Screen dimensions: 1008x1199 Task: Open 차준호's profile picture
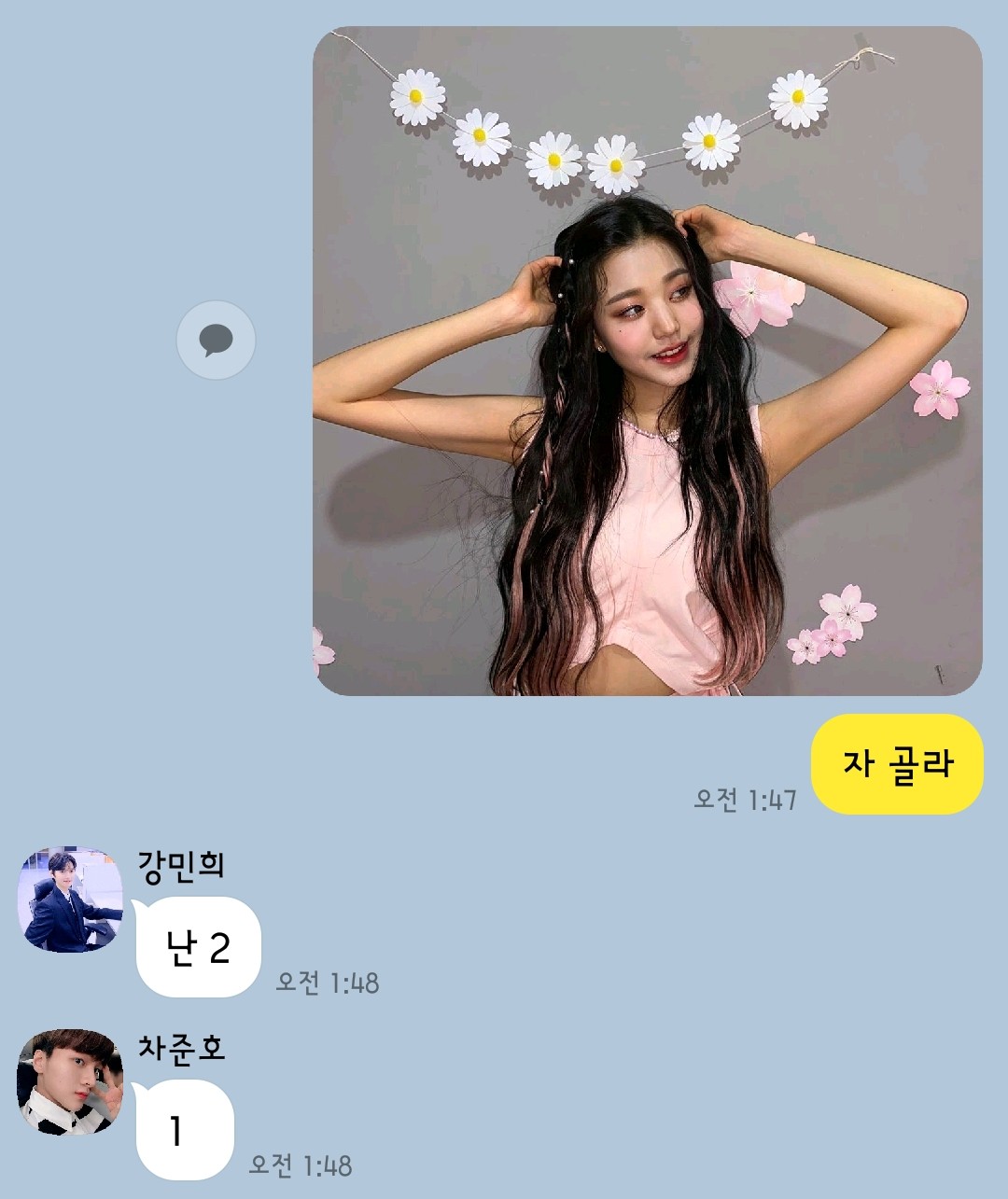pos(70,1082)
